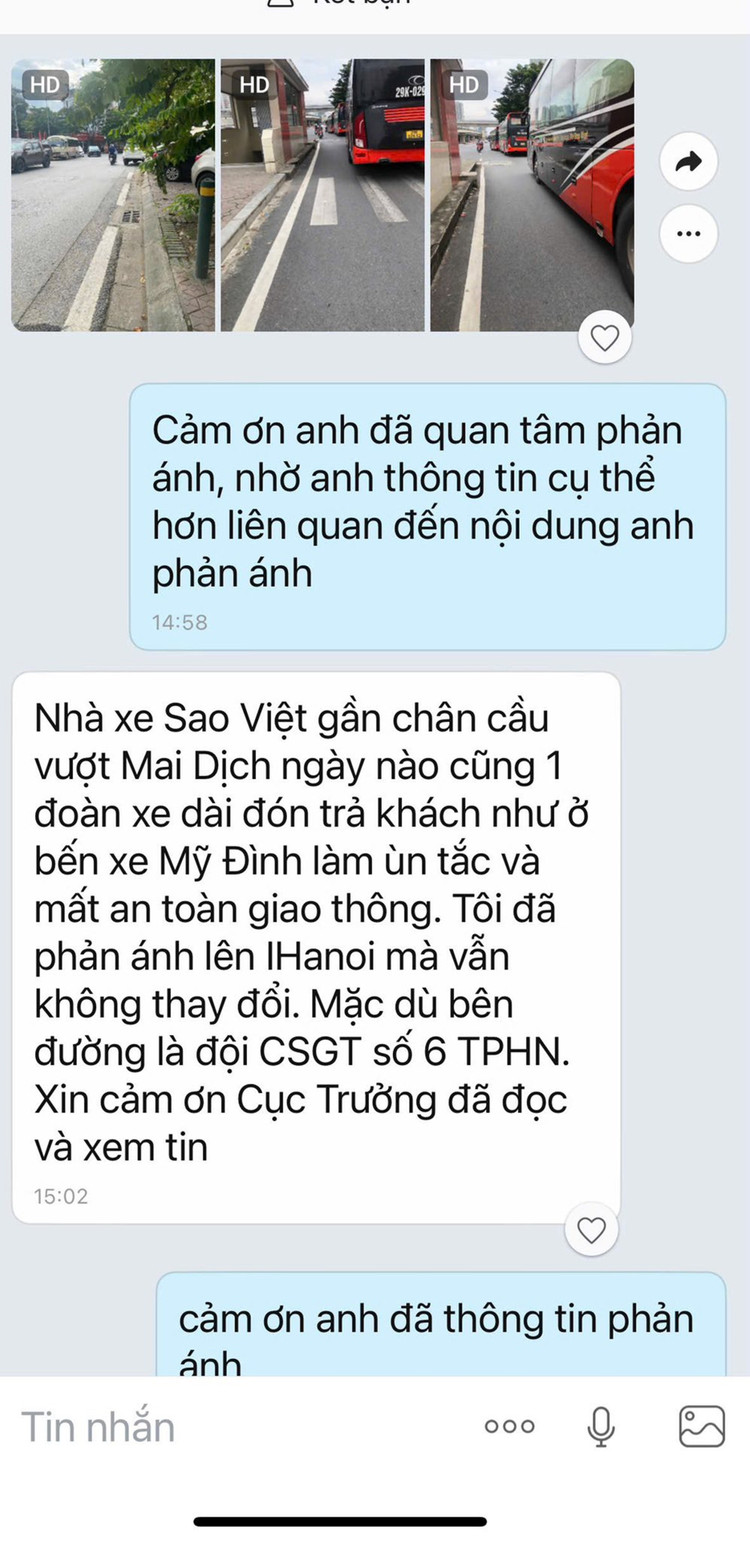This screenshot has width=750, height=1542.
Task: Record a voice message
Action: [601, 1427]
